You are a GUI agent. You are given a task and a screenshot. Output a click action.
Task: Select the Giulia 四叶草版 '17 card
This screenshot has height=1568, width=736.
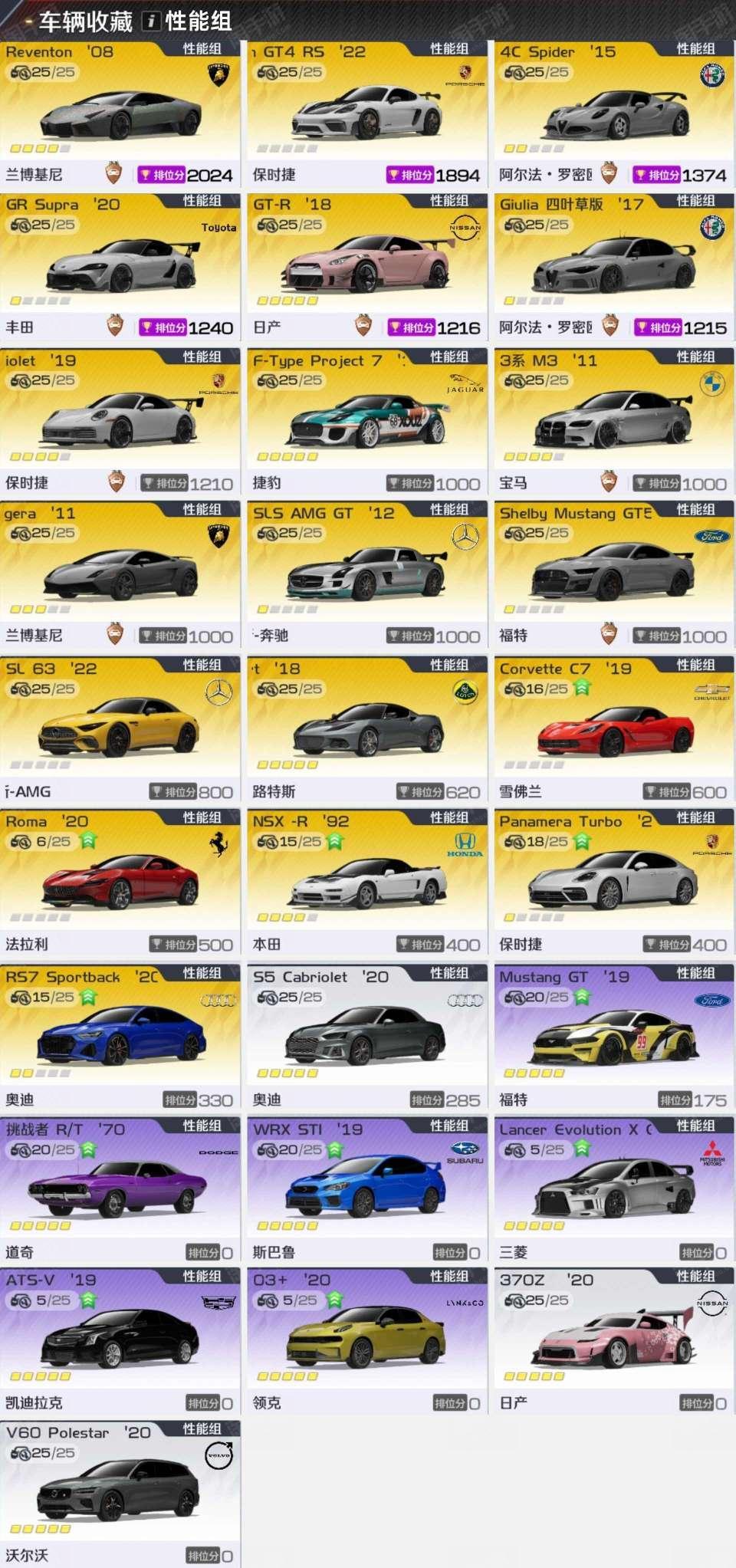(615, 266)
